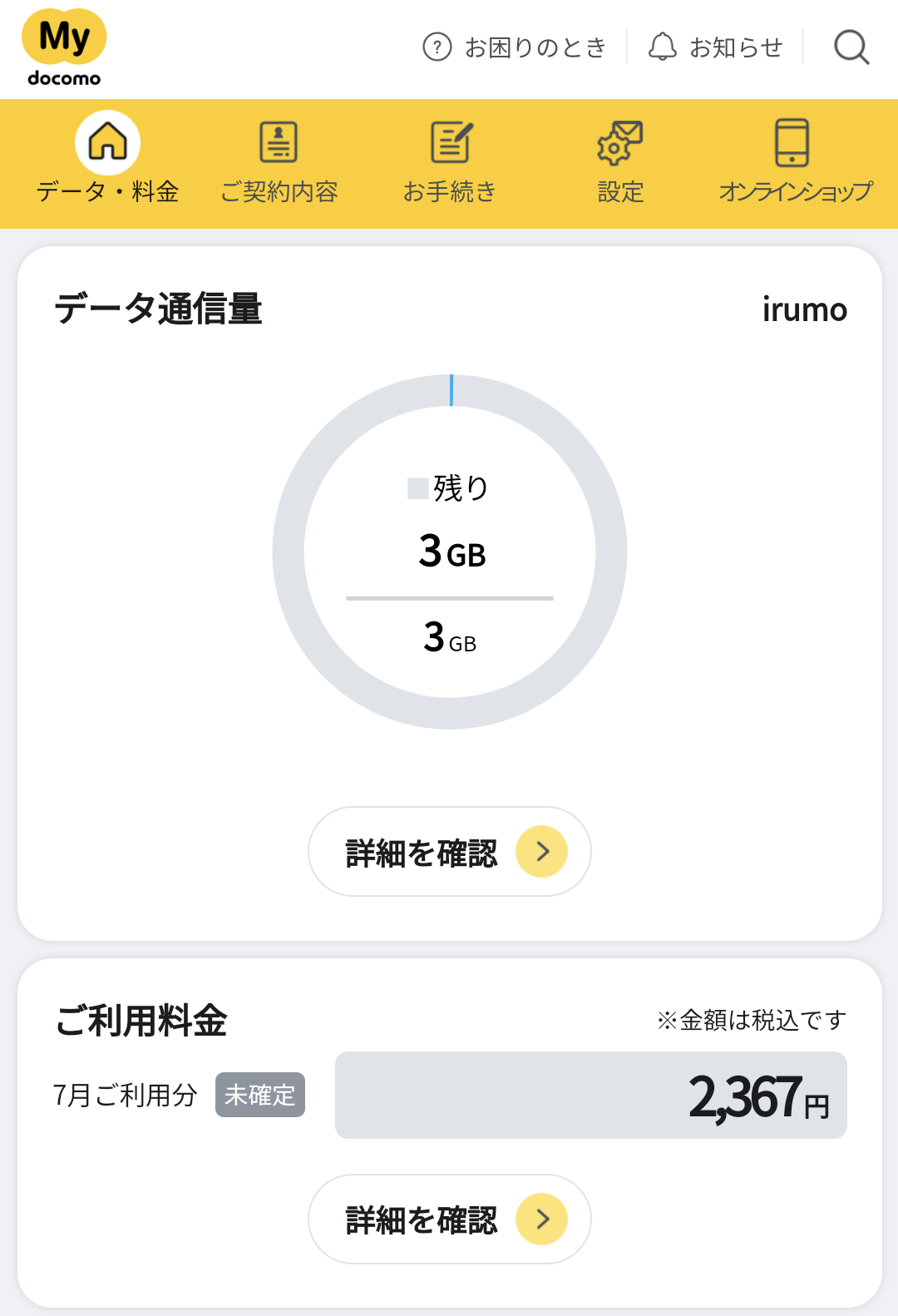Open the オンラインショップ smartphone icon

tap(793, 141)
